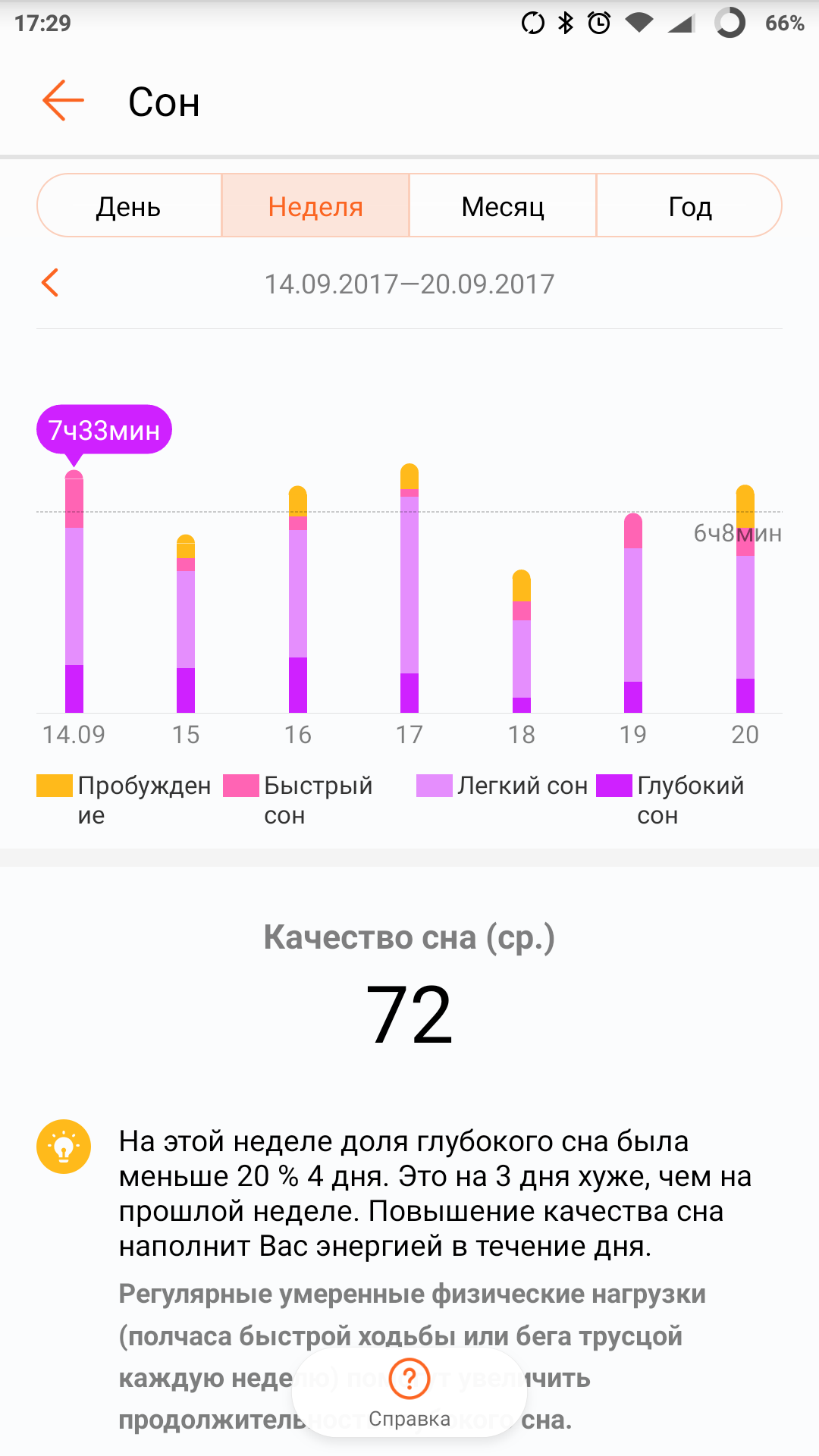Show sleep duration for day 17
Screen dimensions: 819x1456
pos(409,588)
